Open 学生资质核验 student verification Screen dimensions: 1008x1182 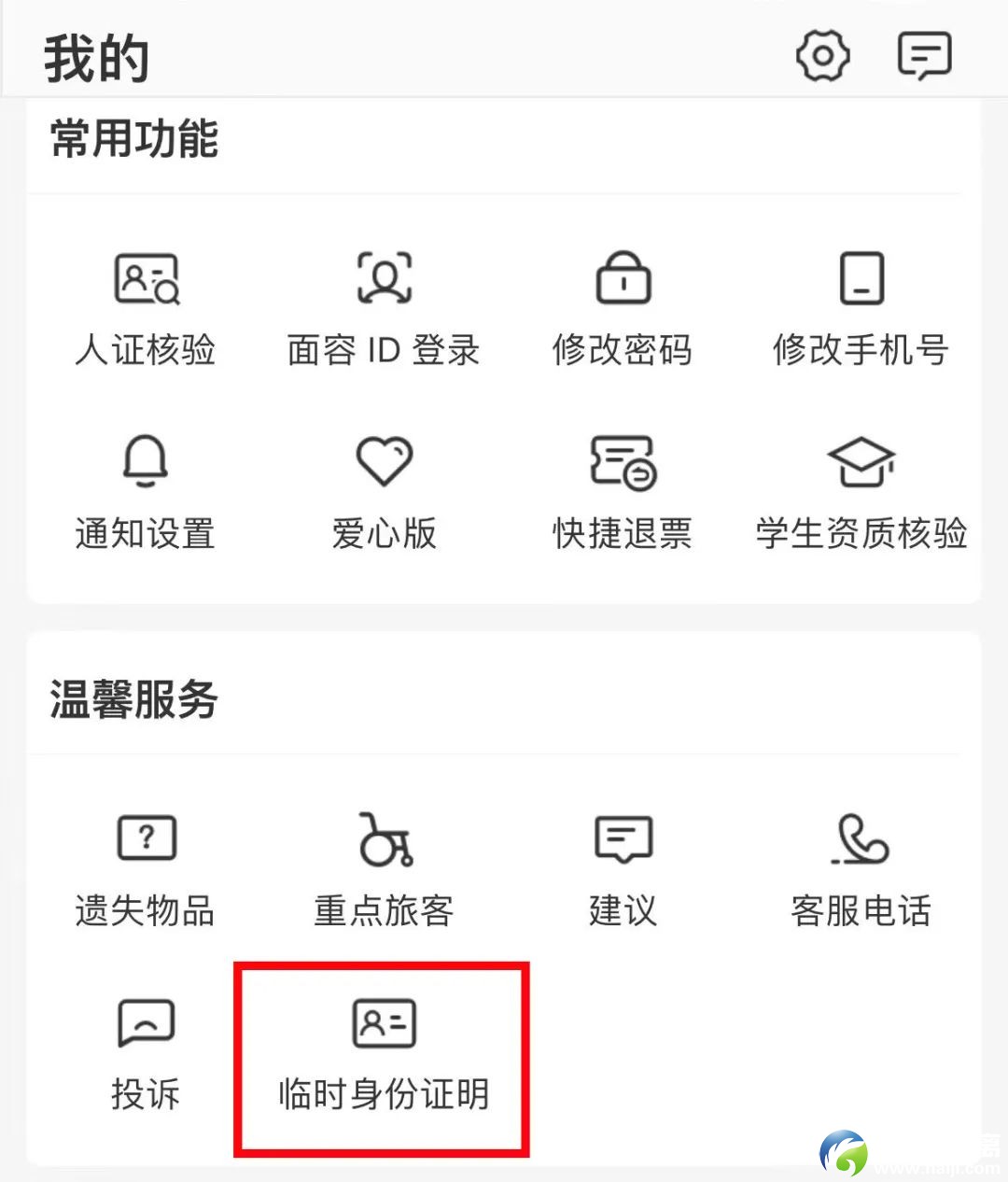861,493
